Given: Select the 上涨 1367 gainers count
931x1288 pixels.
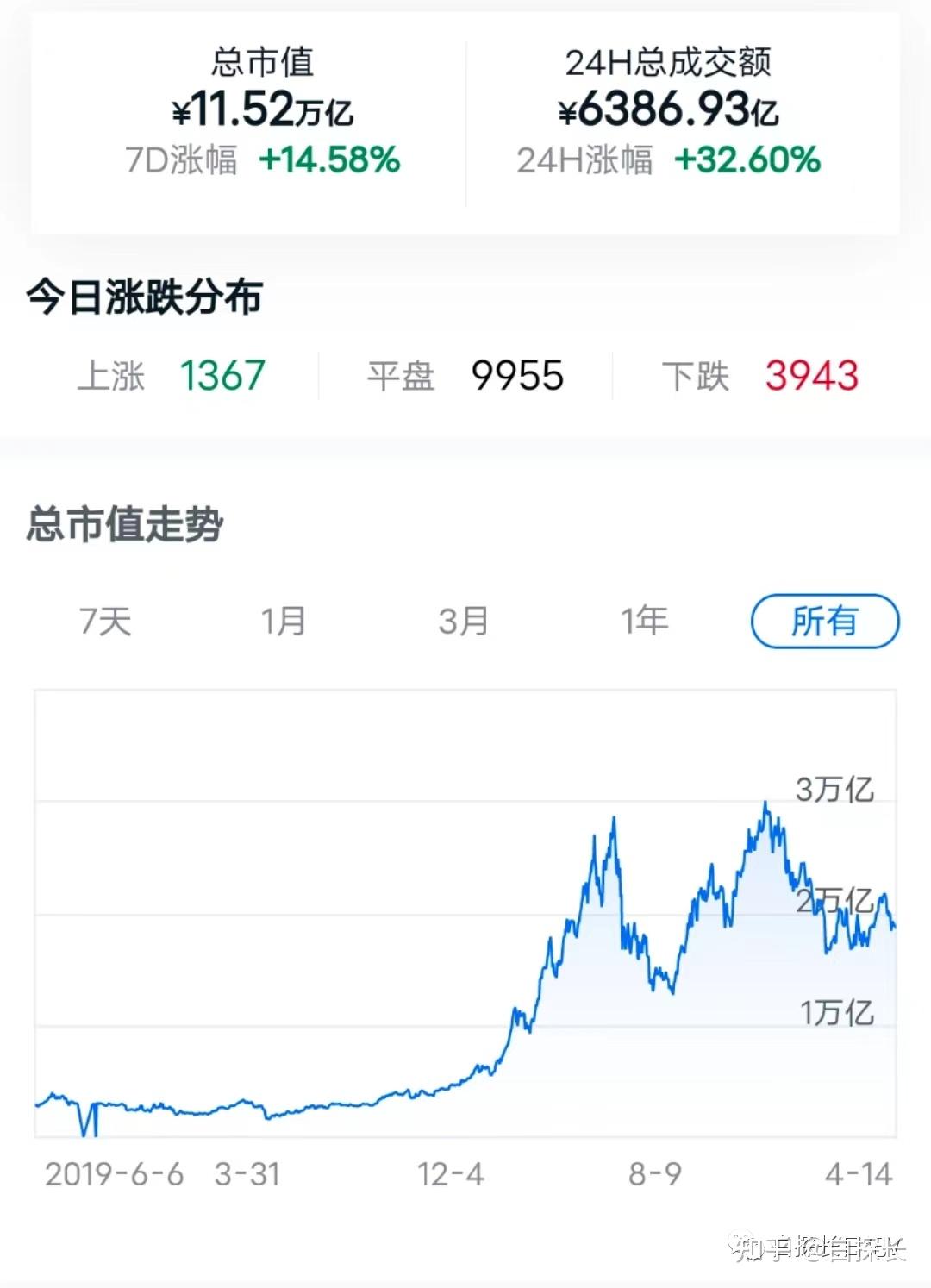Looking at the screenshot, I should tap(178, 375).
